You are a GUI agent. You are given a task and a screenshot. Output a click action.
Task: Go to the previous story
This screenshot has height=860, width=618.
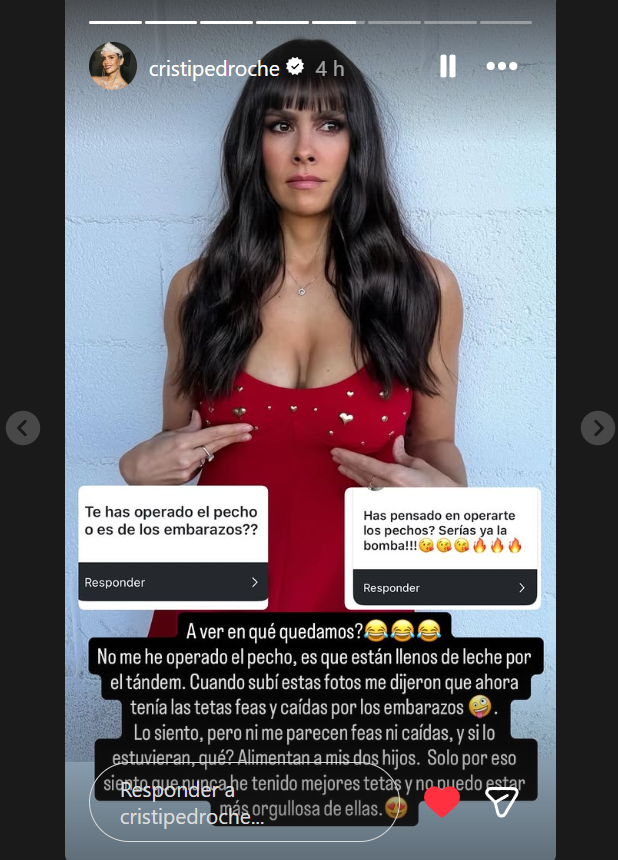coord(23,428)
